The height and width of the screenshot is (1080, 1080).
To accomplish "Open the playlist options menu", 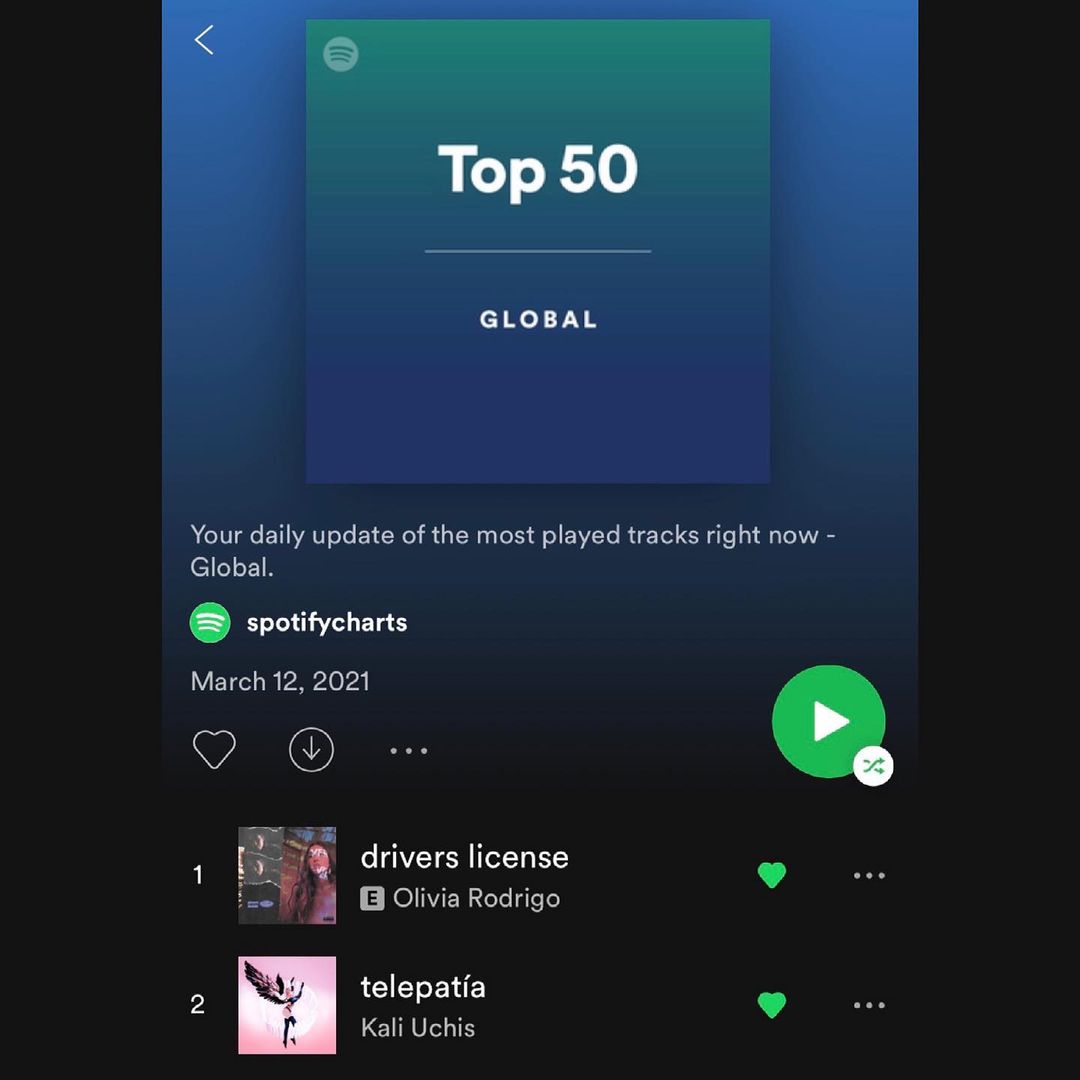I will click(x=408, y=750).
